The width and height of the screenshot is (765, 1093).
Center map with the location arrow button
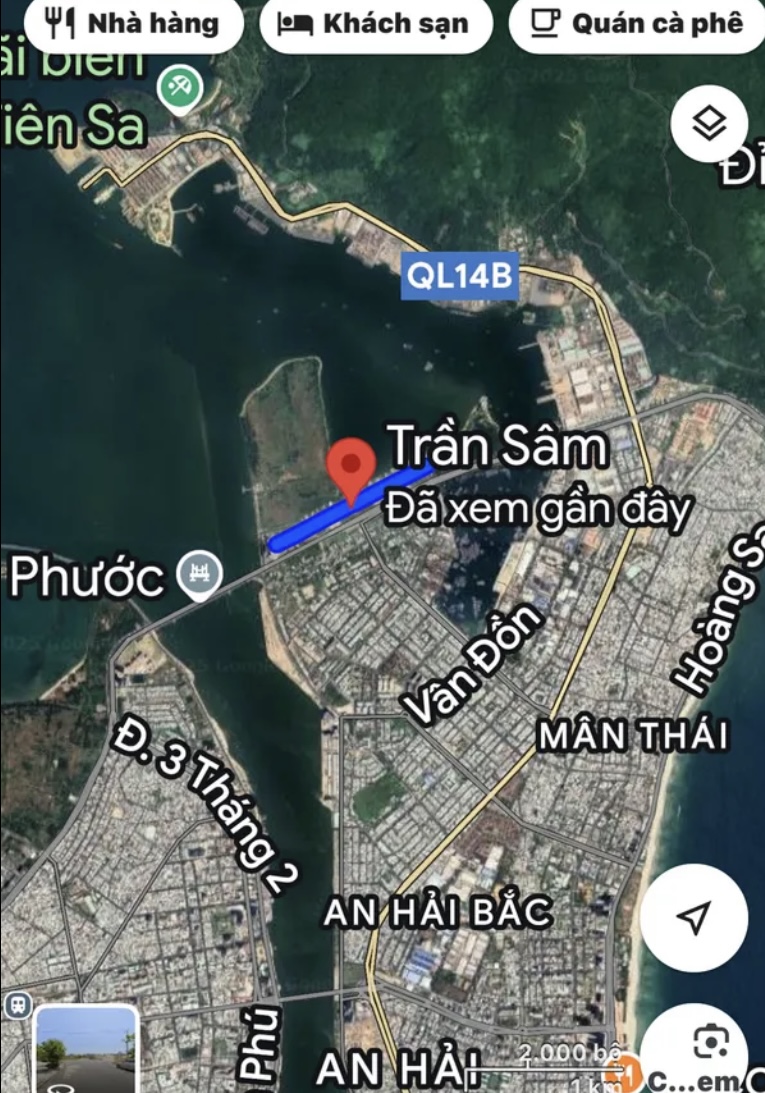pyautogui.click(x=693, y=917)
